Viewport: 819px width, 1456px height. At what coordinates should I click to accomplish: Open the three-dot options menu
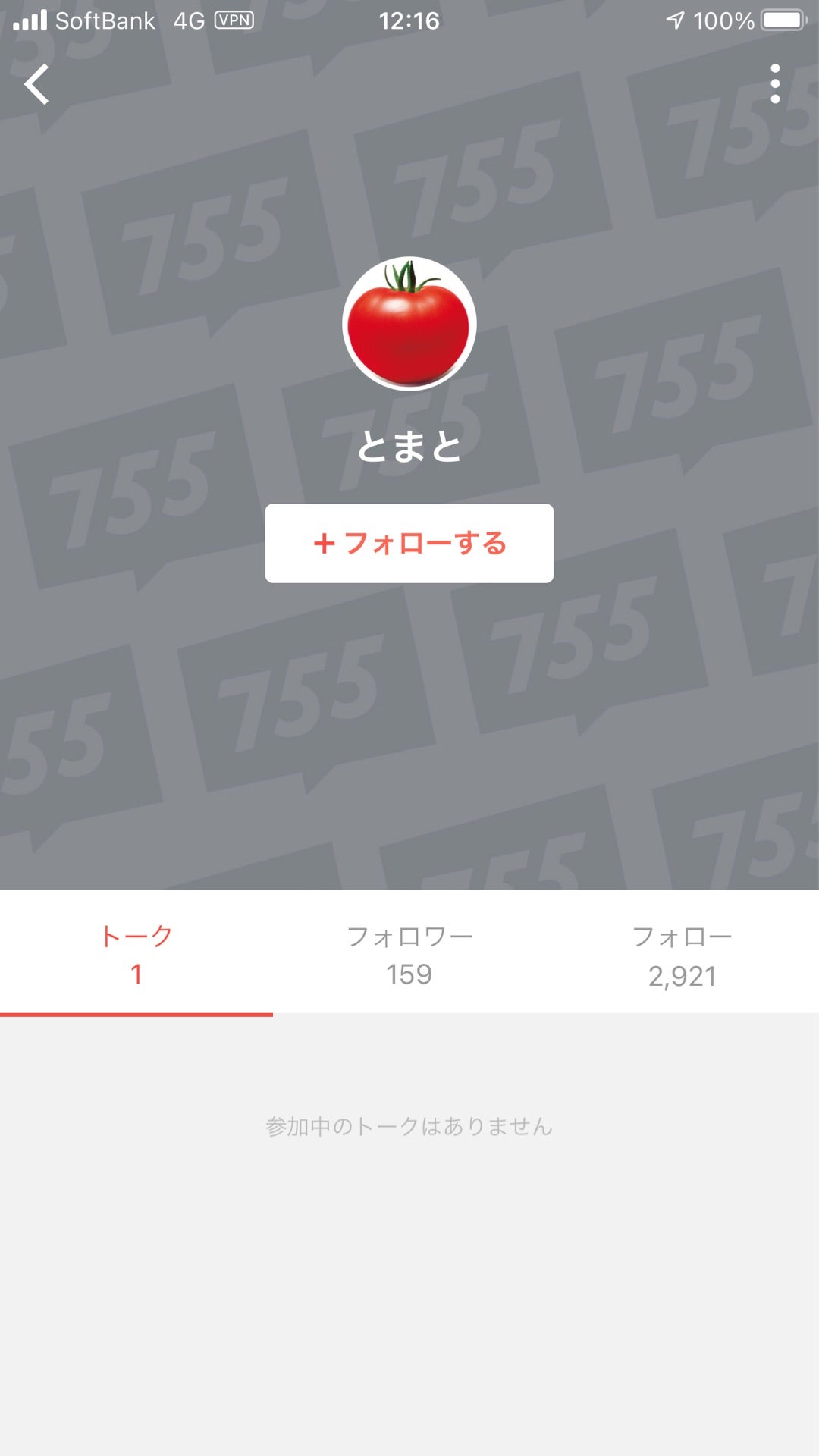click(x=775, y=85)
